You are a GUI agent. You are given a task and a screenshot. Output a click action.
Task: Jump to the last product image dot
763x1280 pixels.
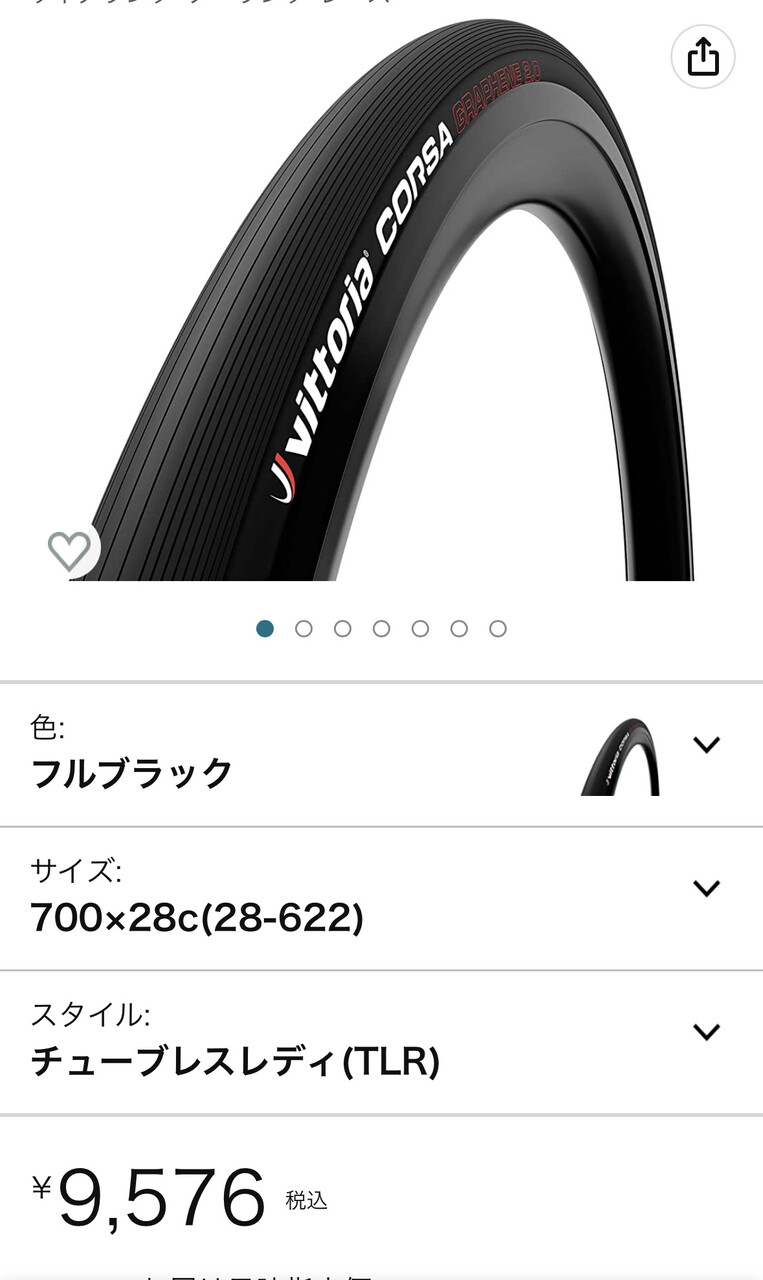[x=498, y=629]
